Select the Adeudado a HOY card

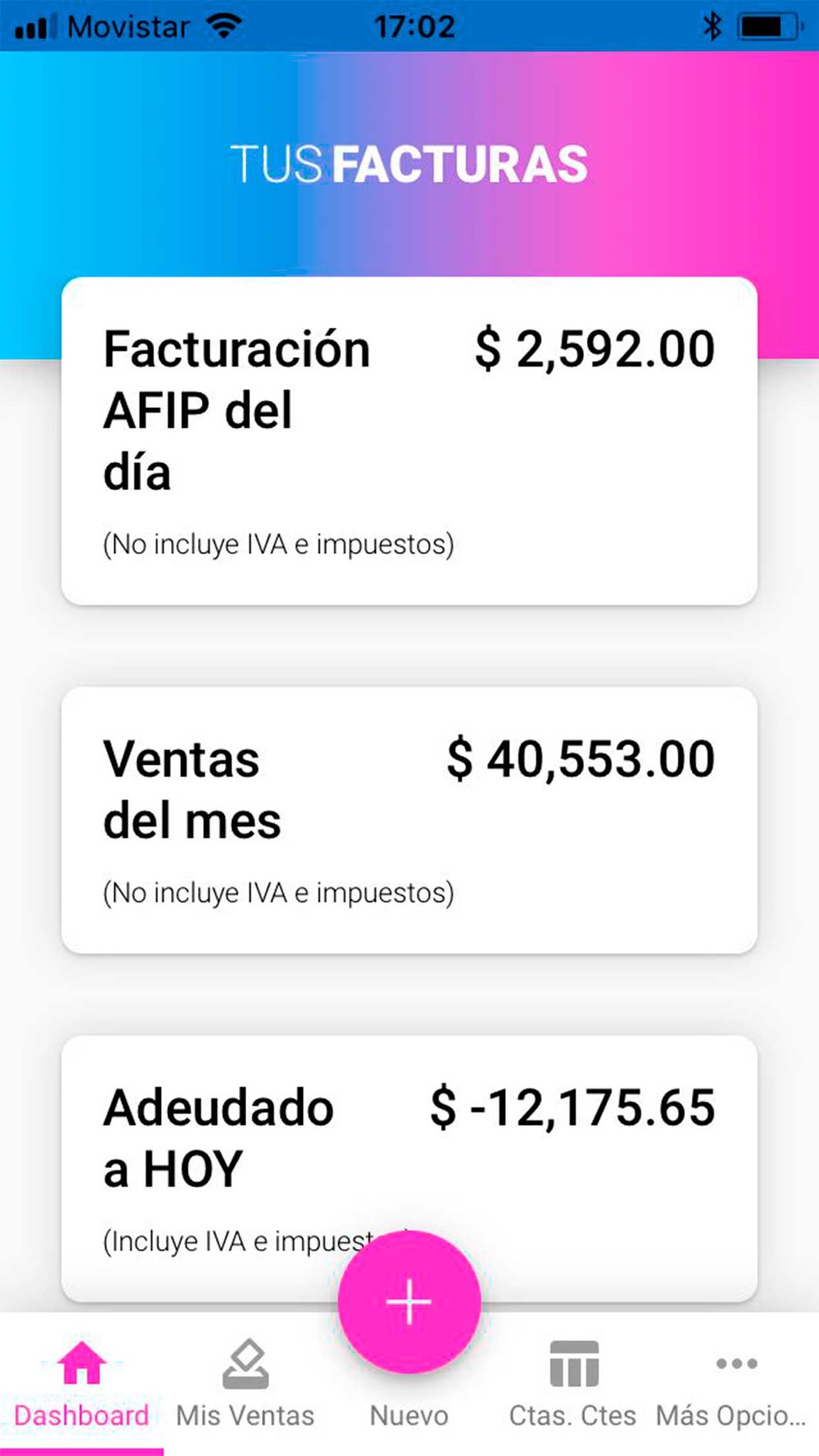(409, 1146)
